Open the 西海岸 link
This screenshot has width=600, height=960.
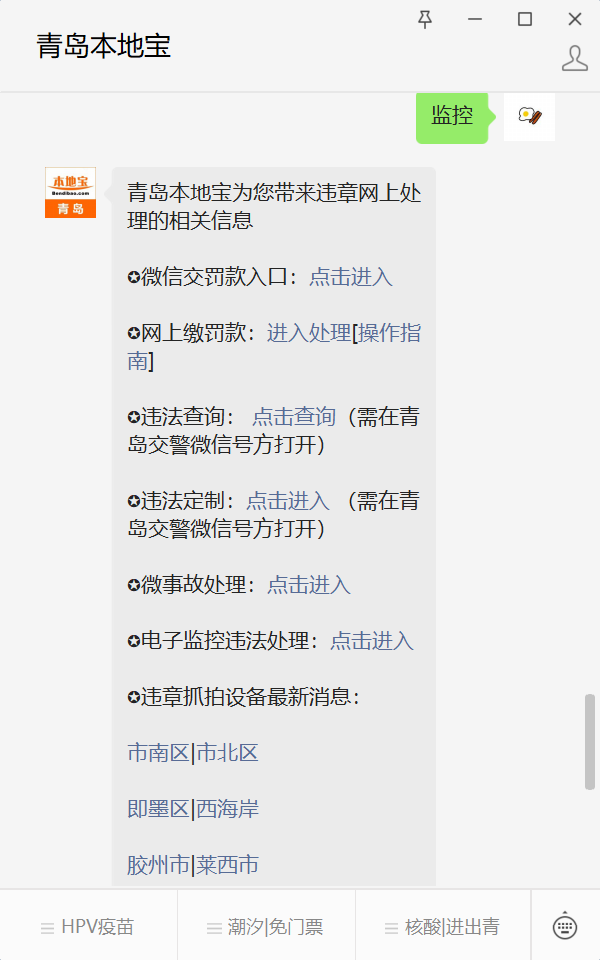[228, 809]
